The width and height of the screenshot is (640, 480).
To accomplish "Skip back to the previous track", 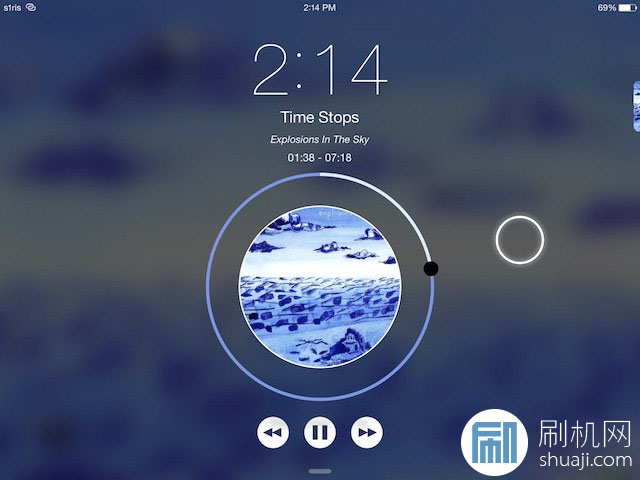I will point(272,432).
